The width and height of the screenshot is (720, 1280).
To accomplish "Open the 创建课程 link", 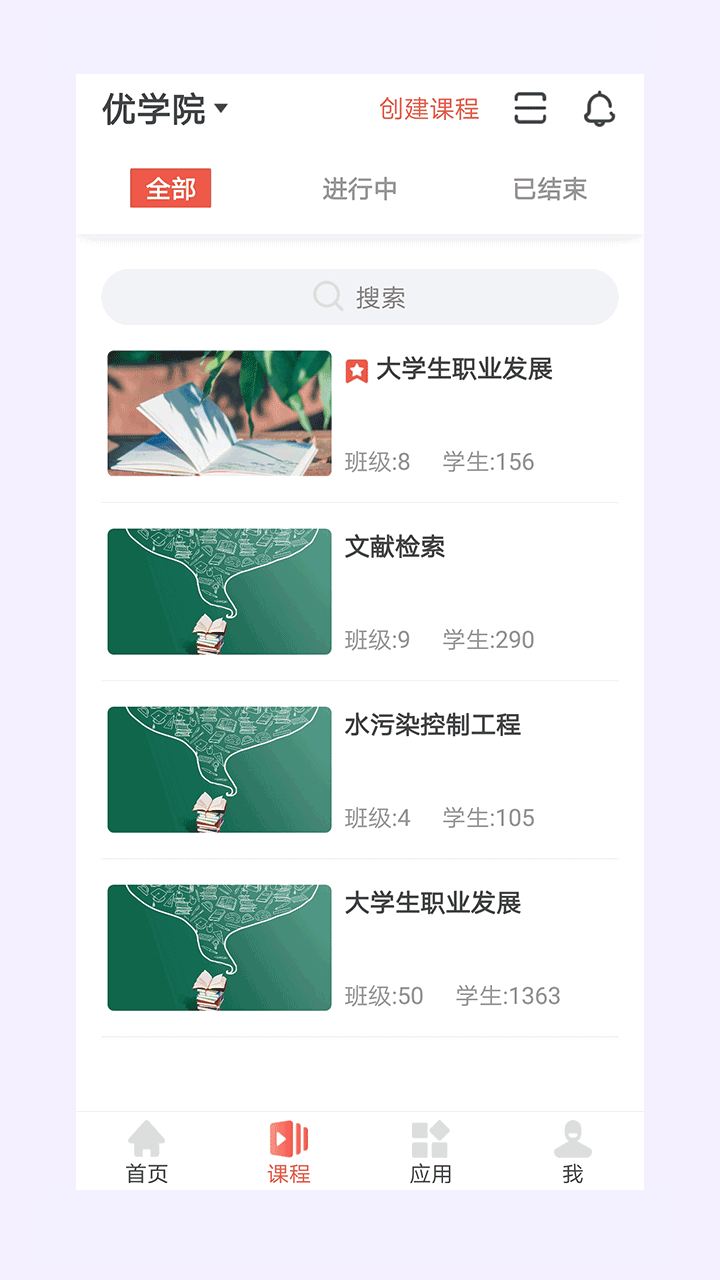I will pyautogui.click(x=428, y=110).
